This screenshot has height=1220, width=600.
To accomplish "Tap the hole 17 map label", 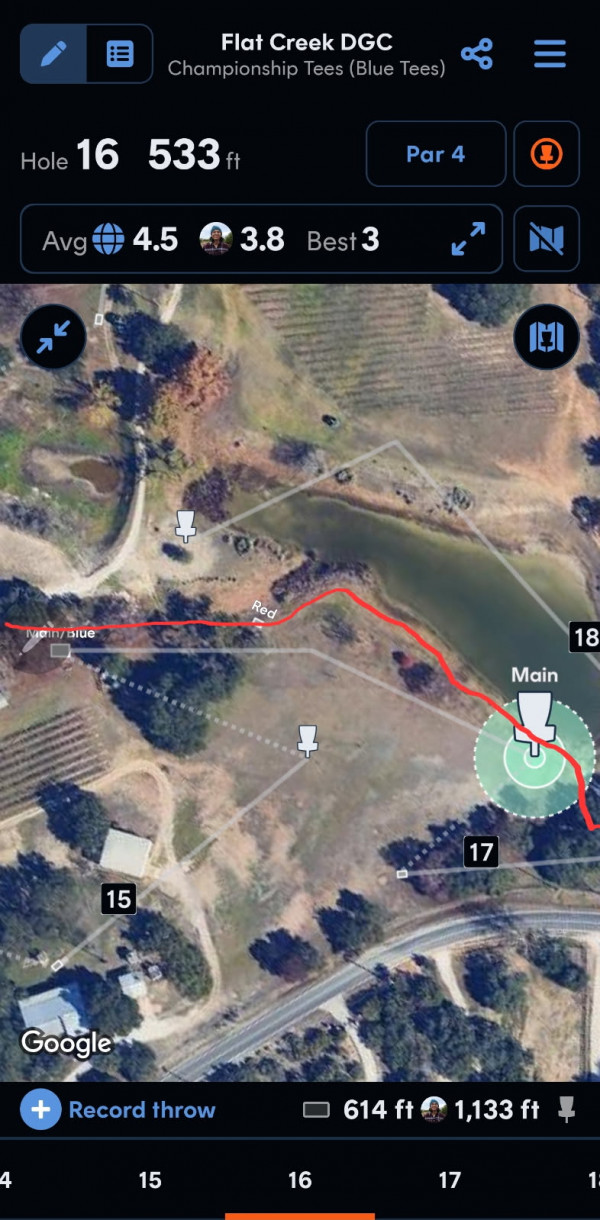I will (x=481, y=852).
